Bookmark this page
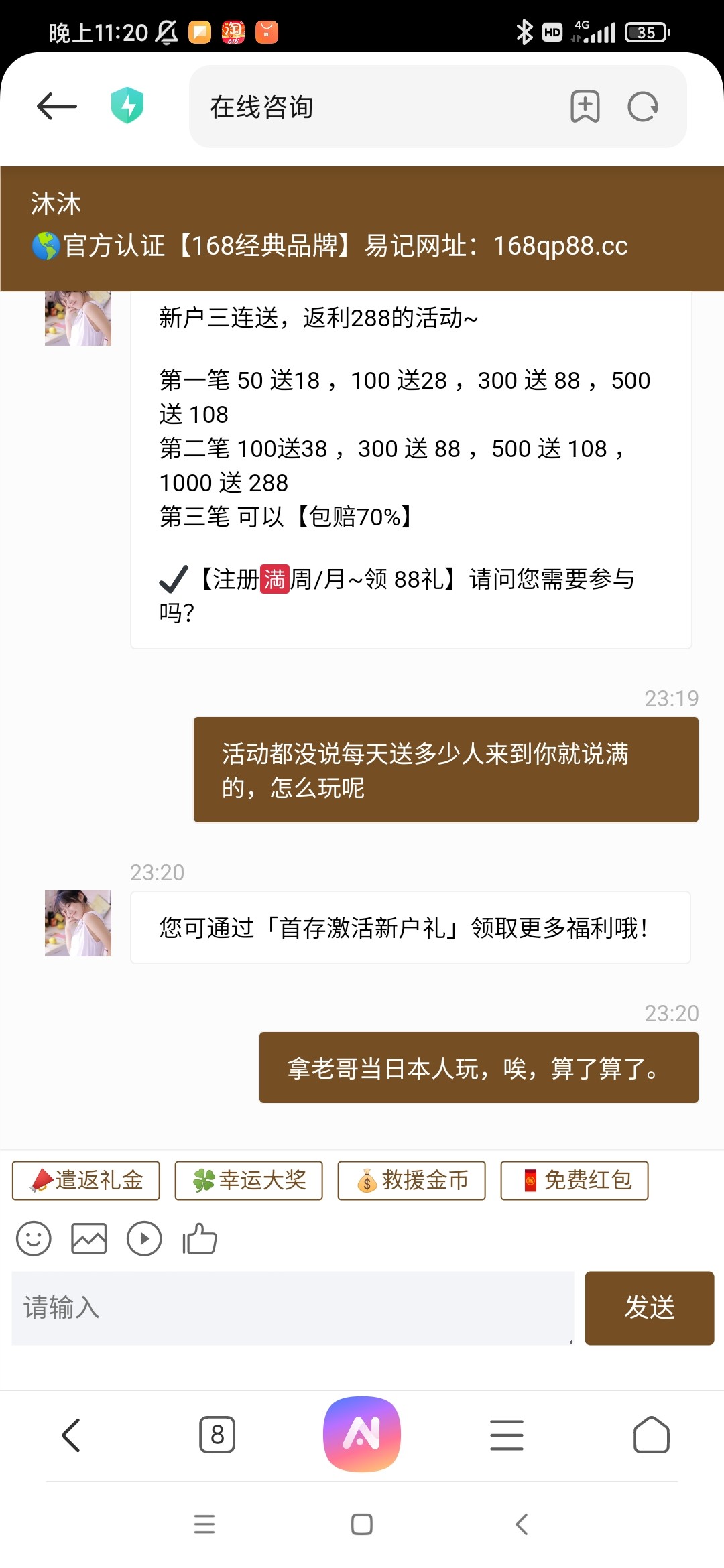Viewport: 724px width, 1568px height. pyautogui.click(x=585, y=107)
